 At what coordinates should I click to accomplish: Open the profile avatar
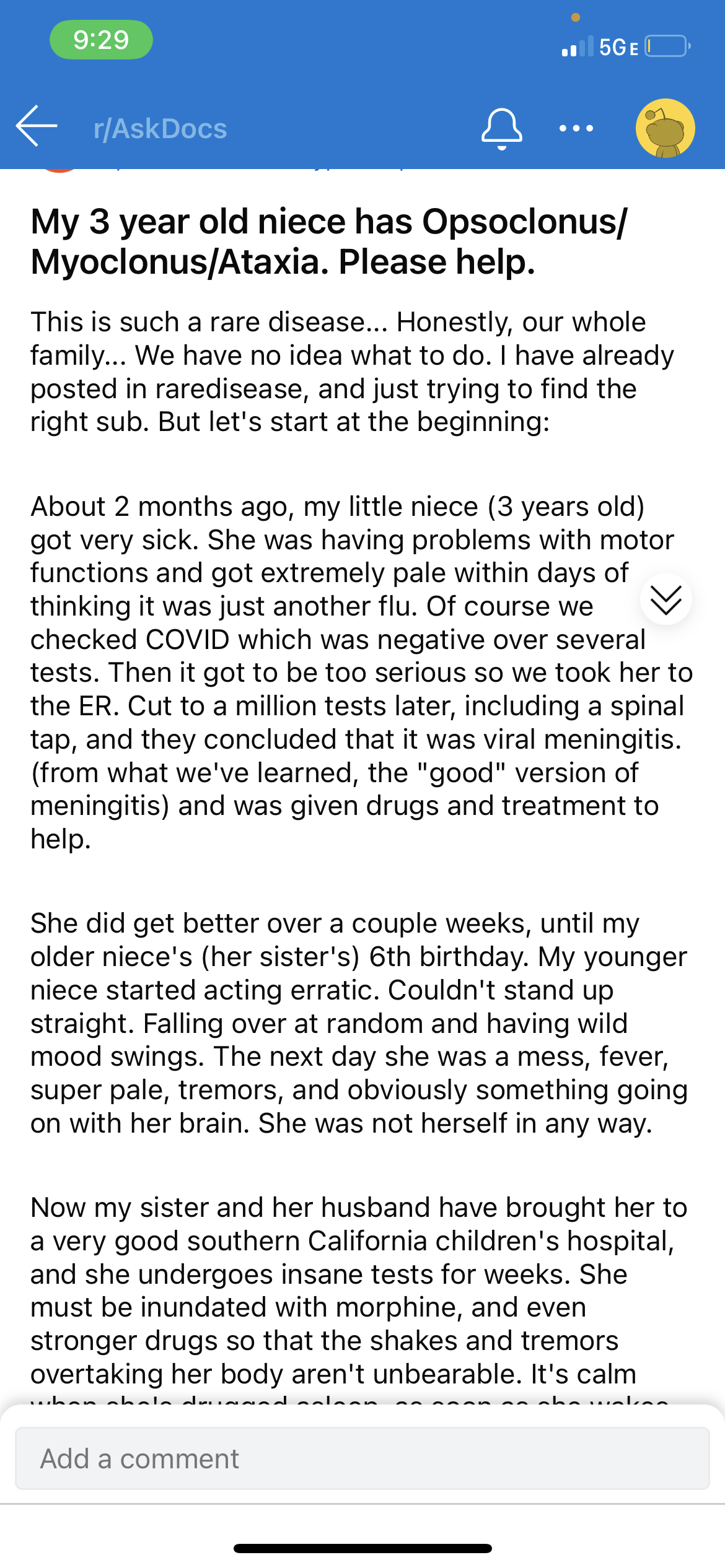tap(665, 128)
